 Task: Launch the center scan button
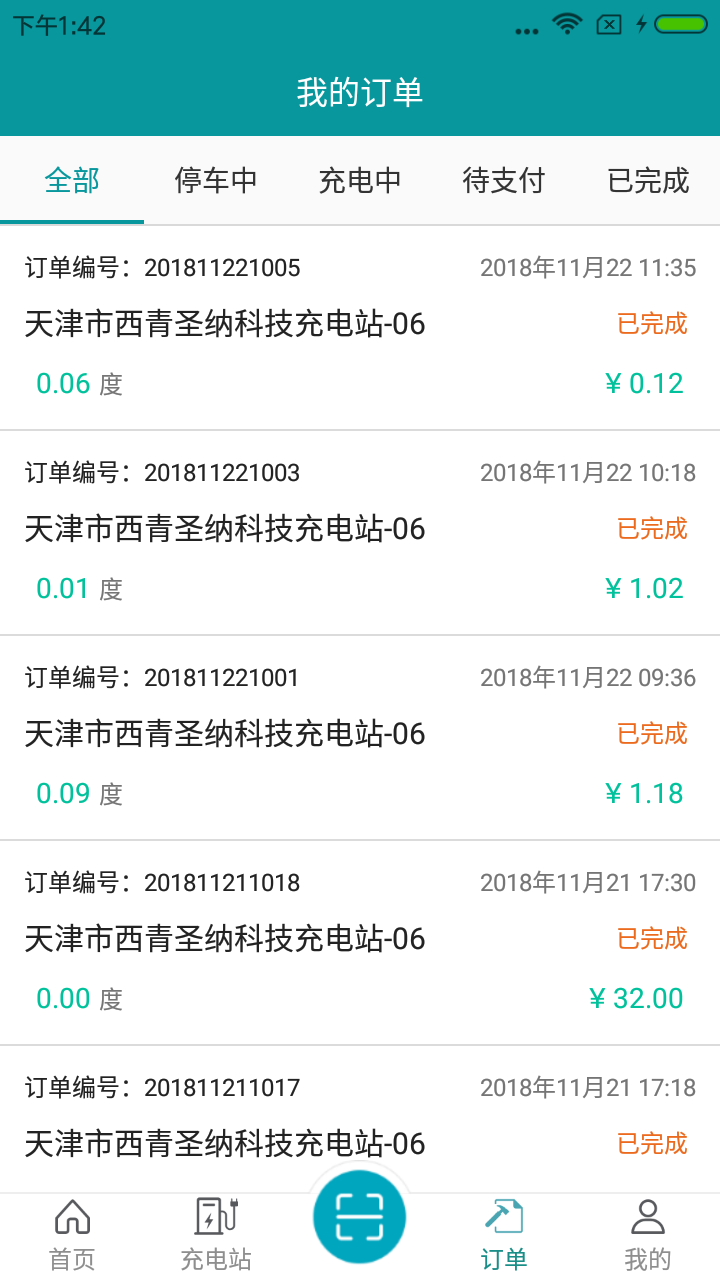(x=360, y=1218)
